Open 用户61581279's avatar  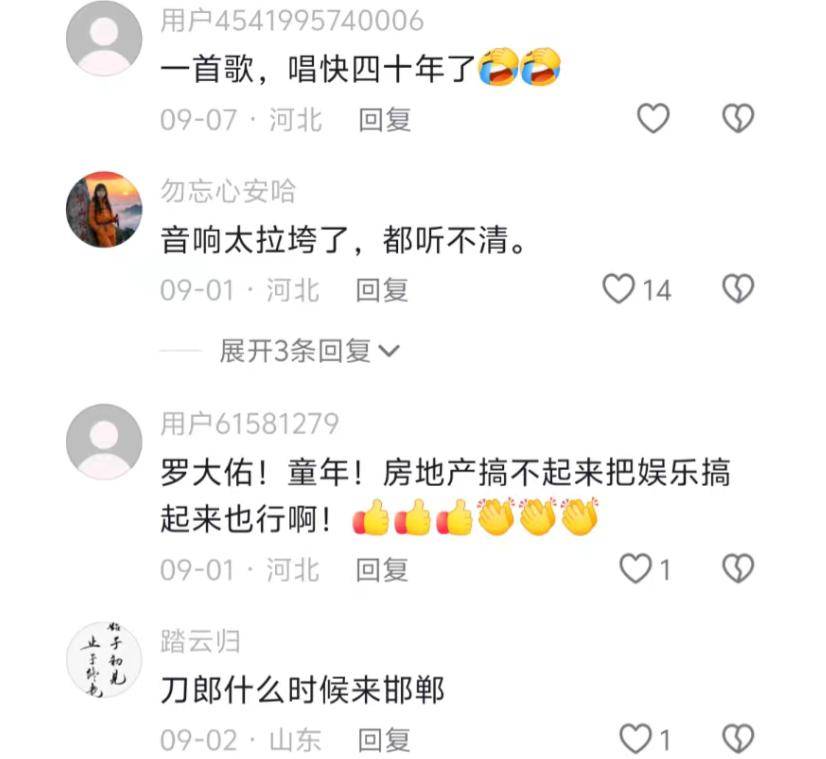pos(104,441)
